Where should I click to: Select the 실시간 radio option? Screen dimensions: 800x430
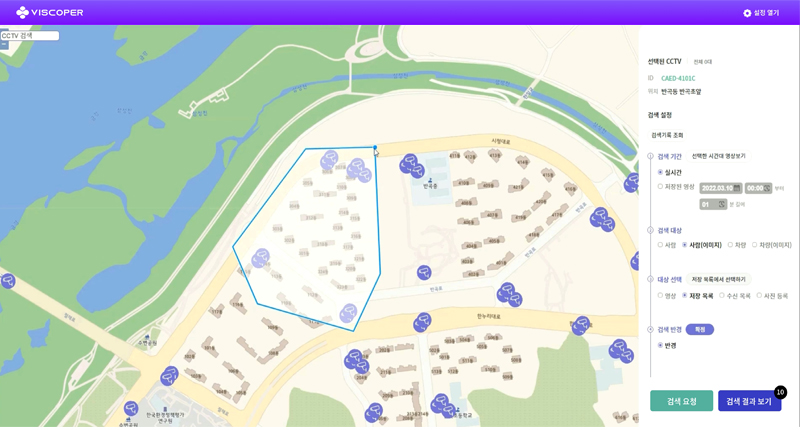point(660,172)
